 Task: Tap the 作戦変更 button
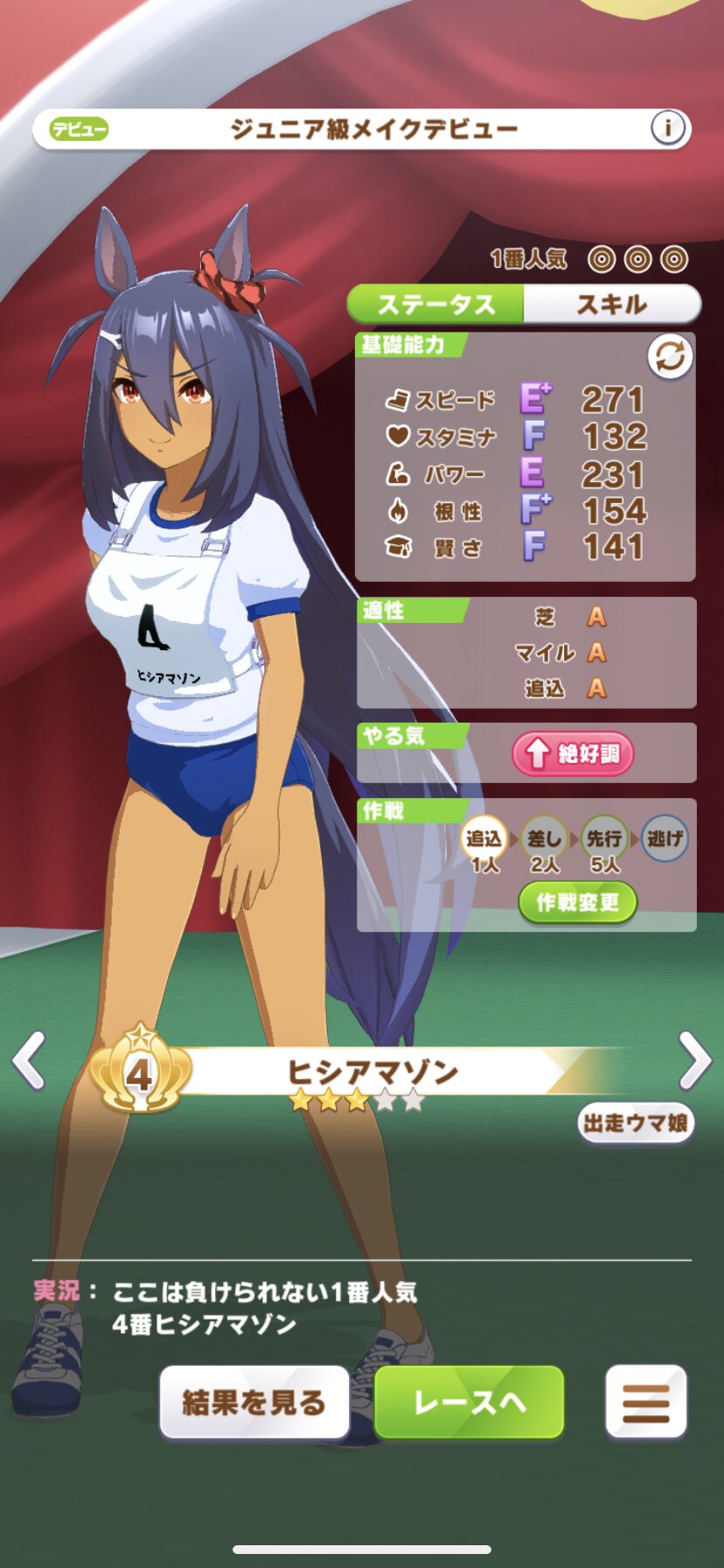click(x=577, y=902)
